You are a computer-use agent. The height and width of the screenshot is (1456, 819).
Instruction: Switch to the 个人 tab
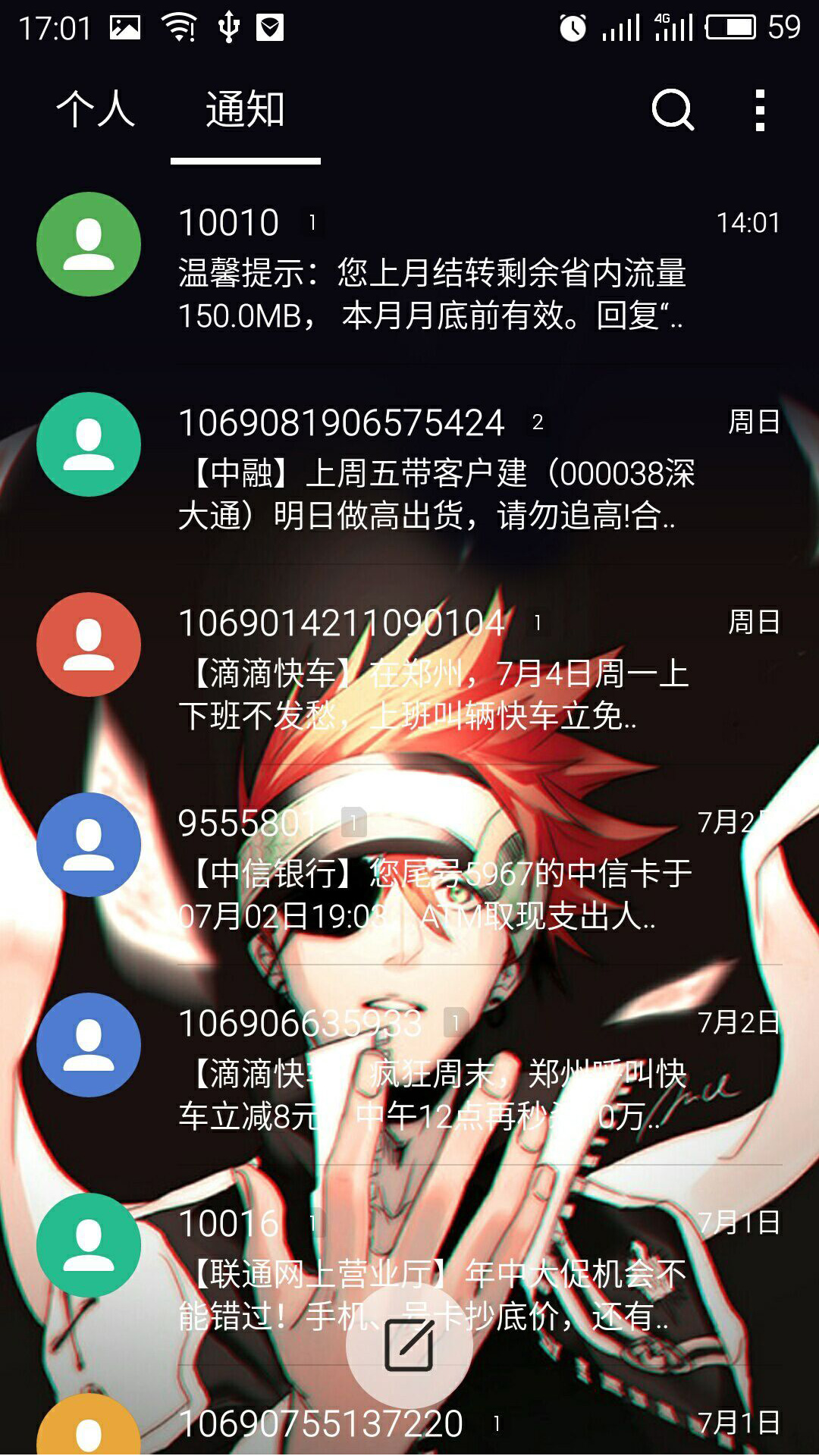(x=96, y=109)
